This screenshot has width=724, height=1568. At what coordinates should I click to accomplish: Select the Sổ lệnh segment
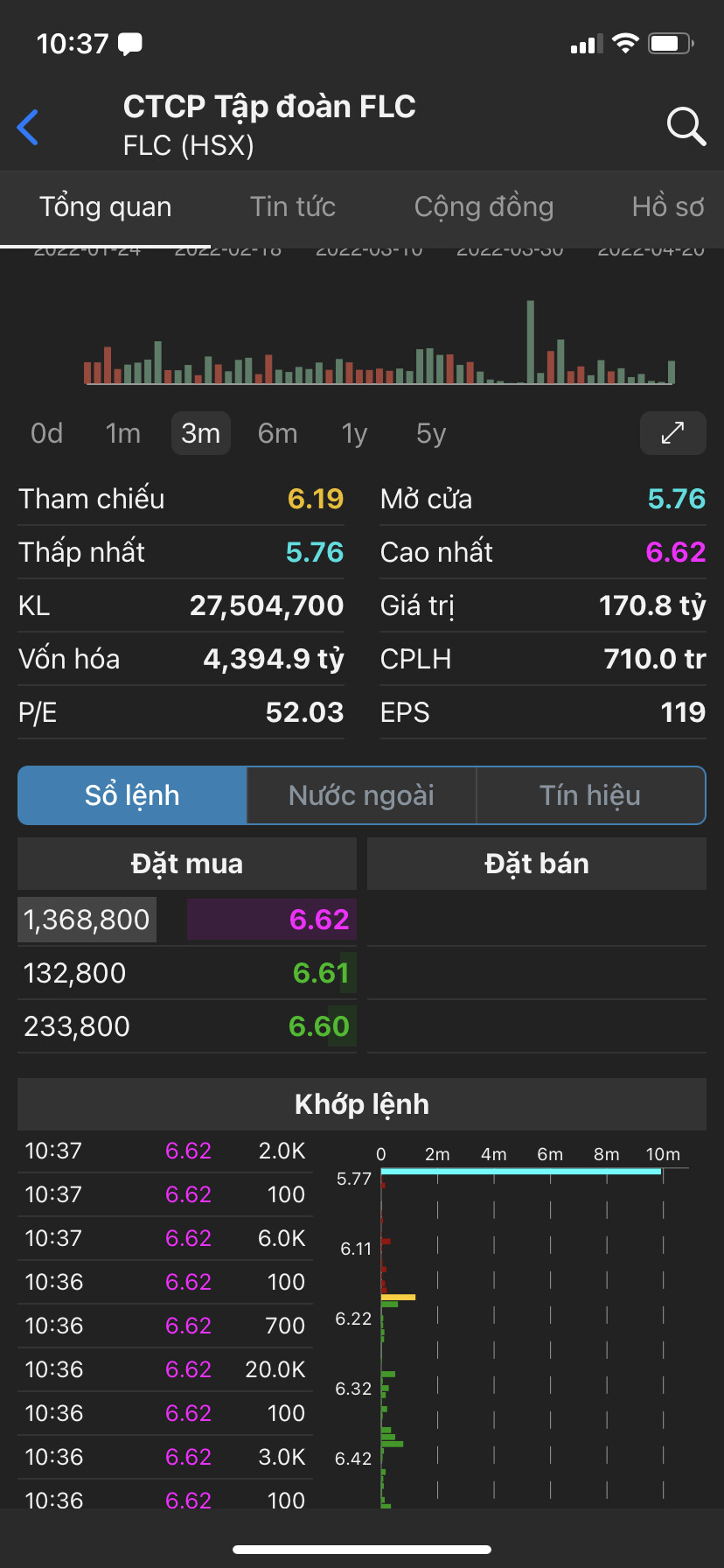click(x=132, y=795)
